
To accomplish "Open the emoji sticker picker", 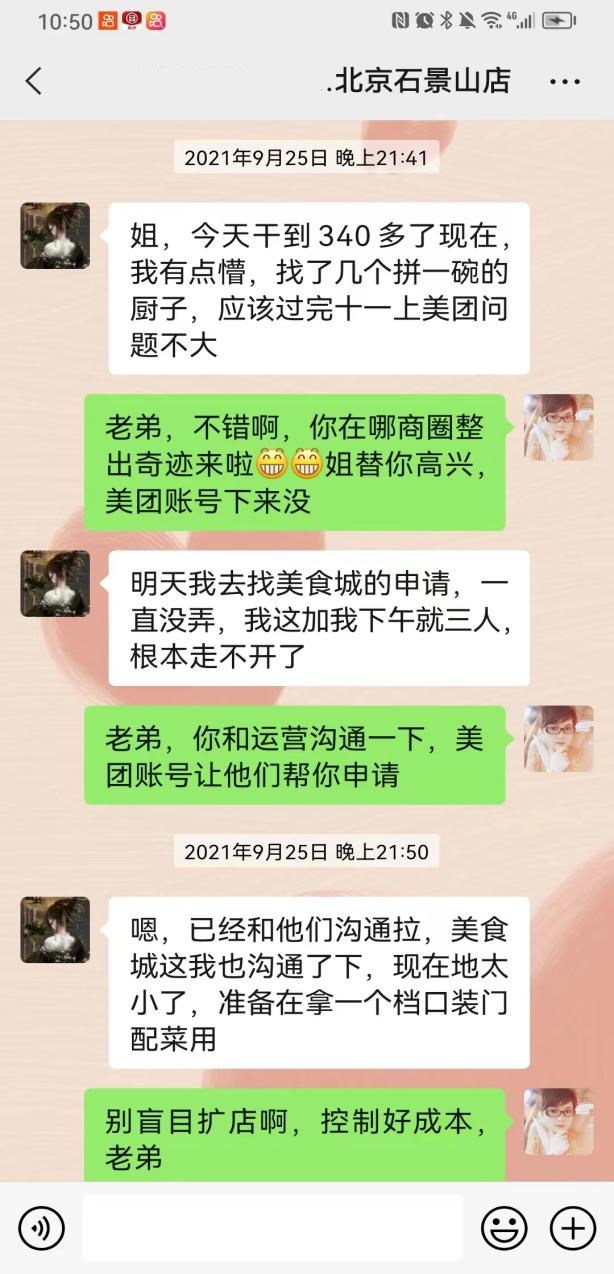I will coord(504,1227).
